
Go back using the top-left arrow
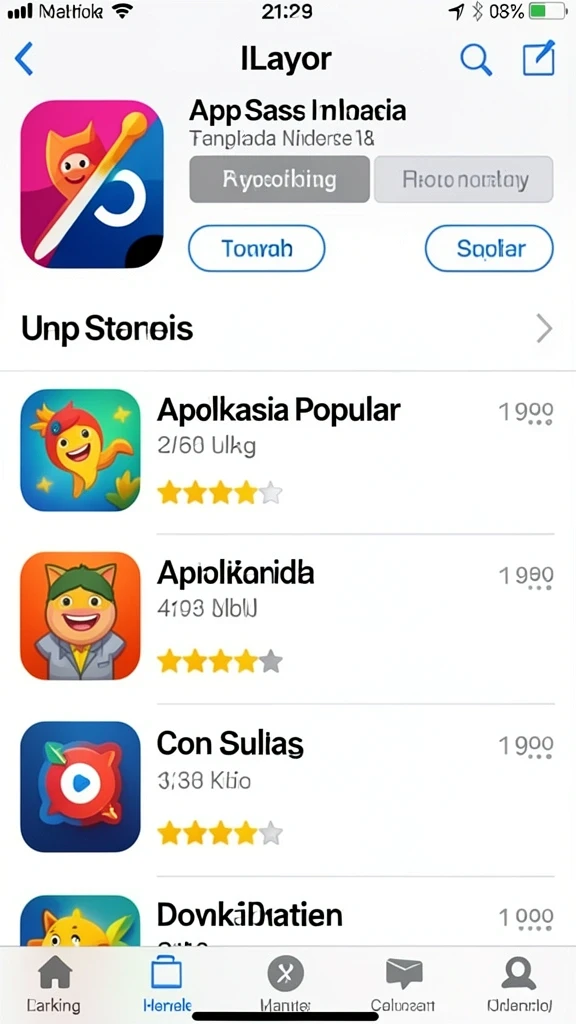pyautogui.click(x=24, y=59)
